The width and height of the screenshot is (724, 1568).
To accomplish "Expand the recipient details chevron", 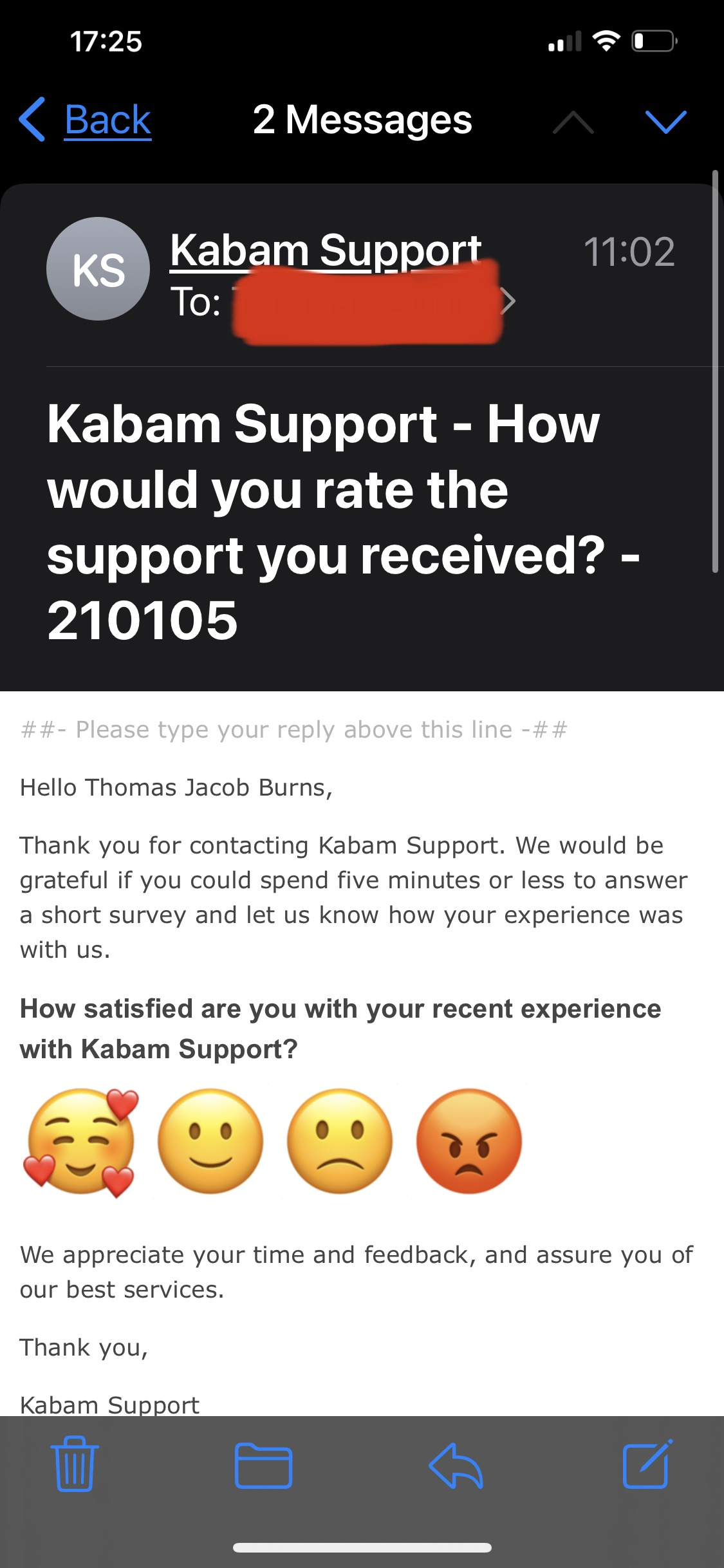I will pyautogui.click(x=508, y=301).
